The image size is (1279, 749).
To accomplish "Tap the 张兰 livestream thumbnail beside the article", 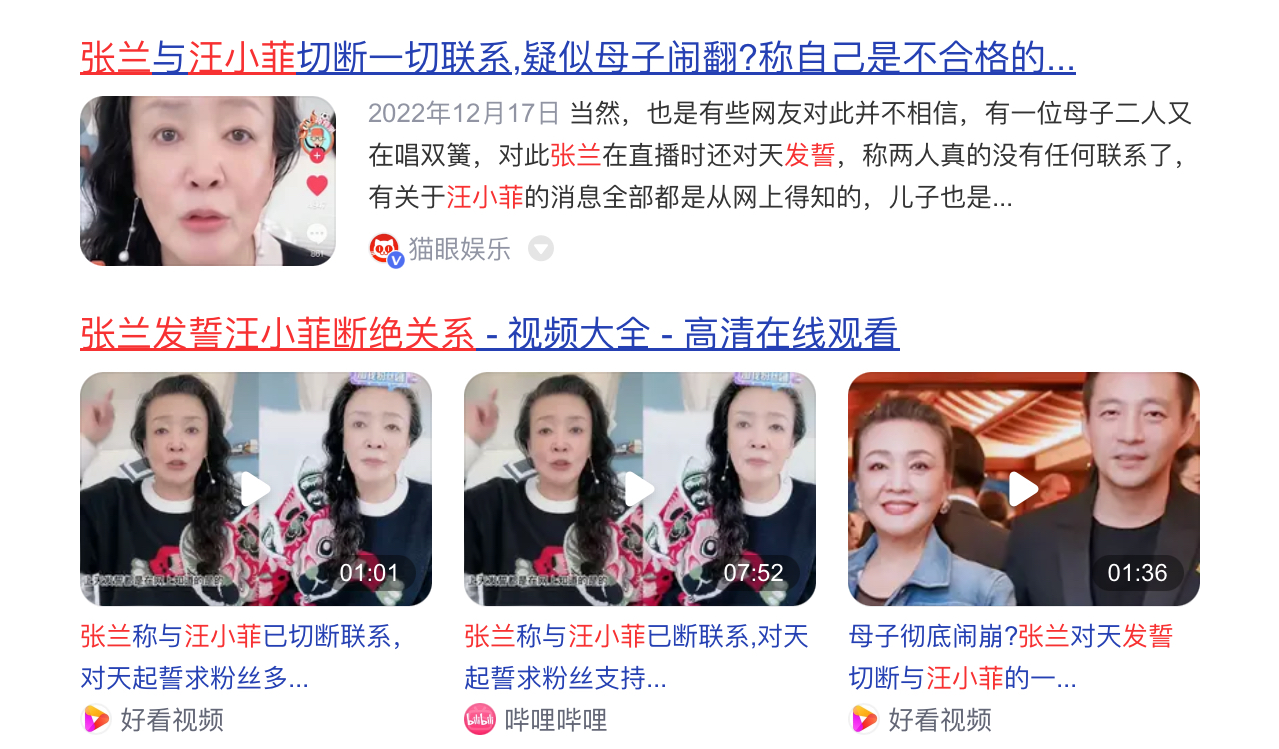I will coord(208,181).
